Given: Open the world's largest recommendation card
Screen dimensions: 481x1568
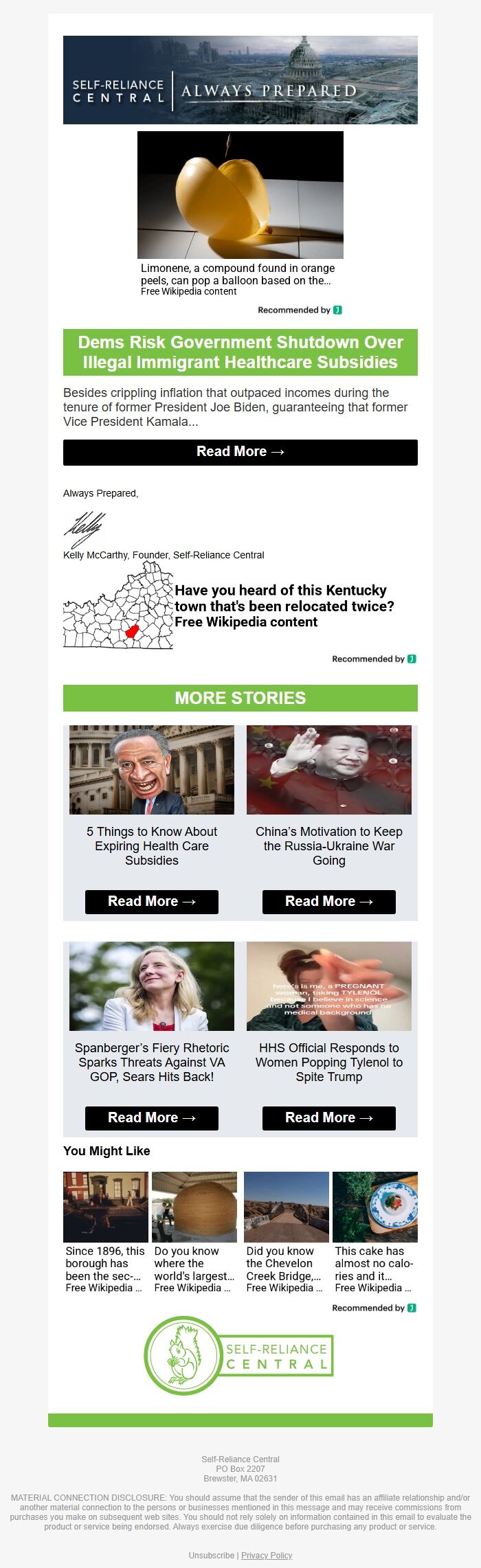Looking at the screenshot, I should (194, 1233).
